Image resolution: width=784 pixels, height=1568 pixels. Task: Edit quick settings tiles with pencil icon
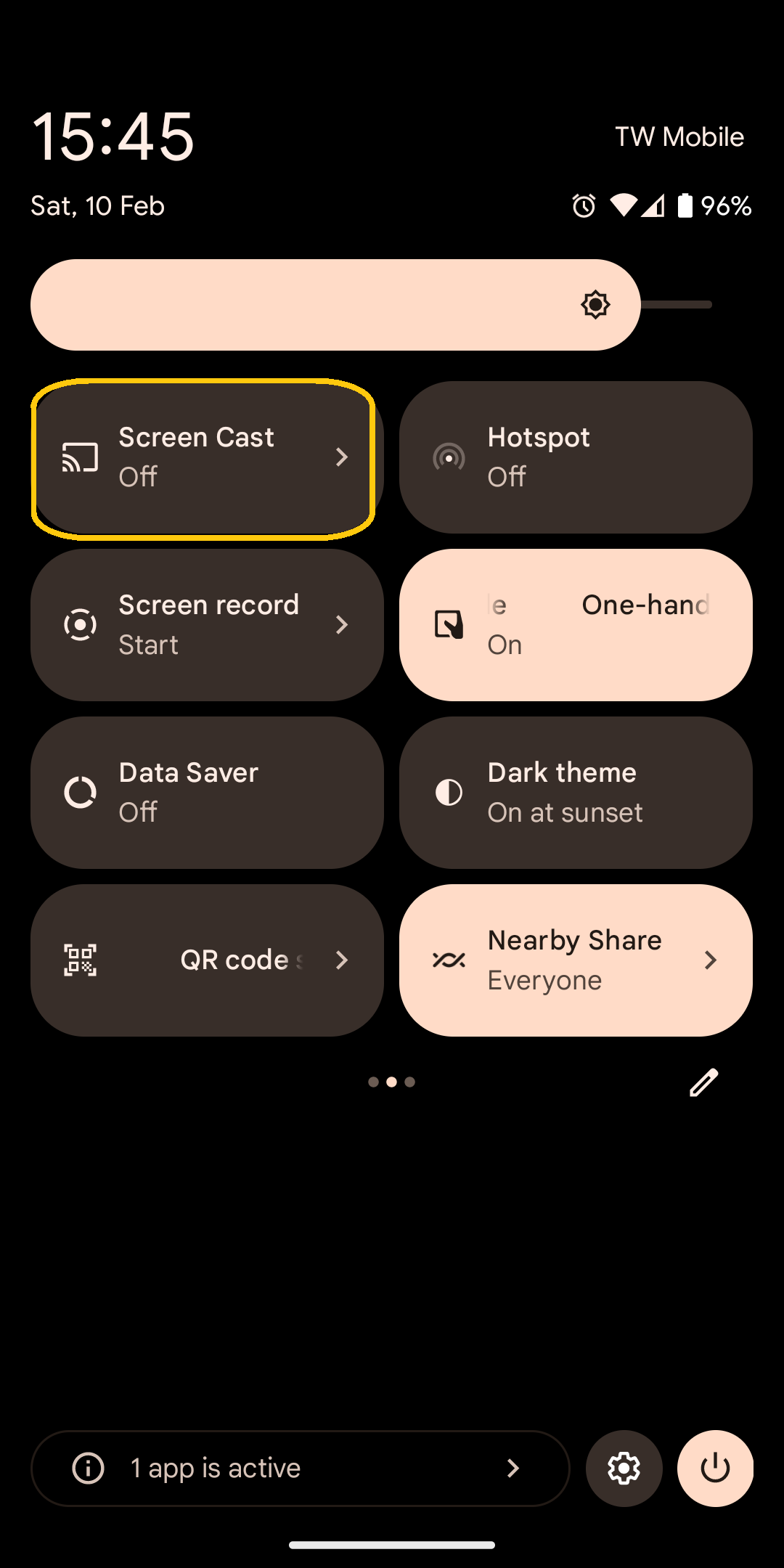[703, 1082]
